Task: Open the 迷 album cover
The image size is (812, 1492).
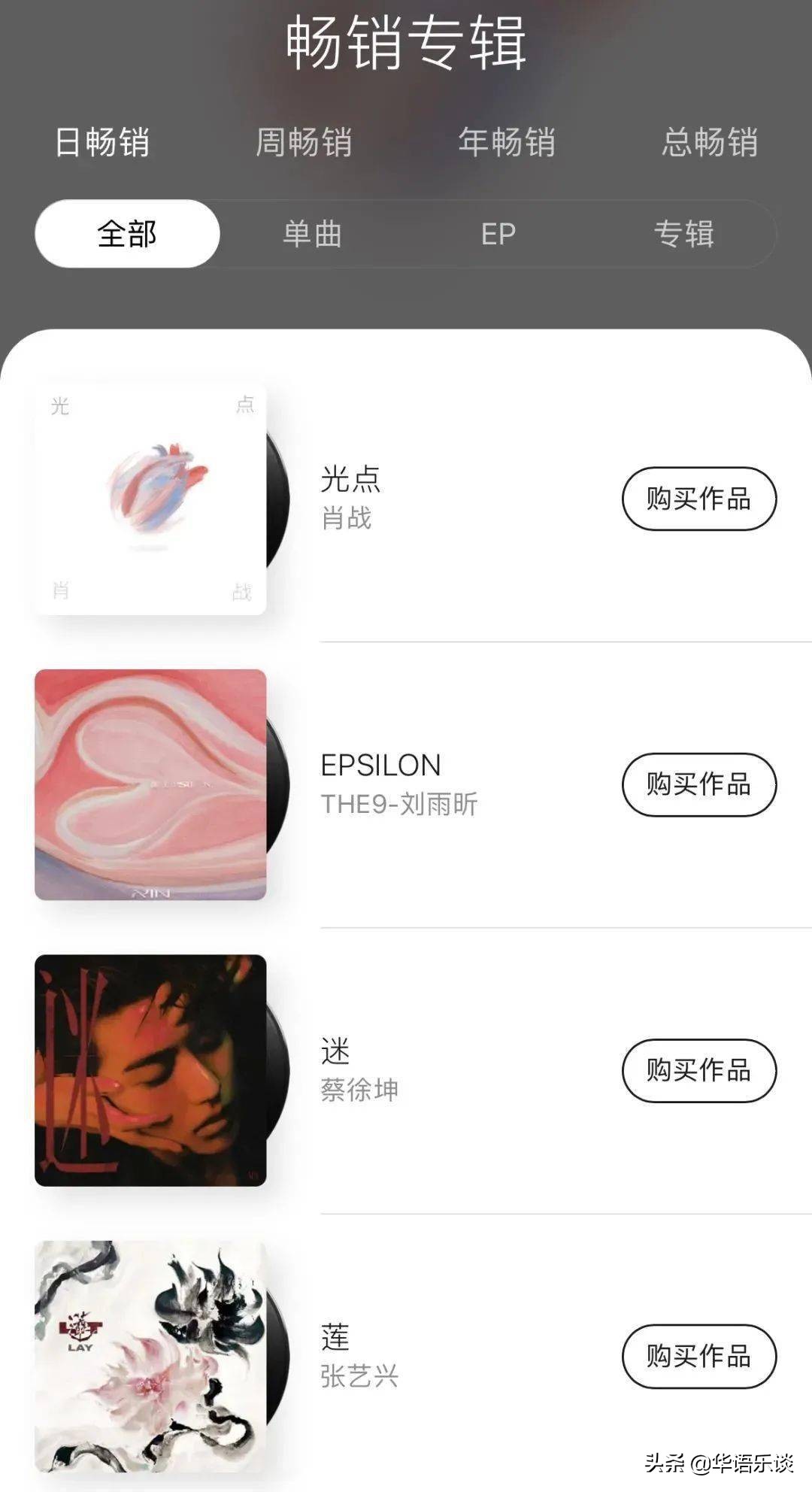Action: tap(150, 1072)
